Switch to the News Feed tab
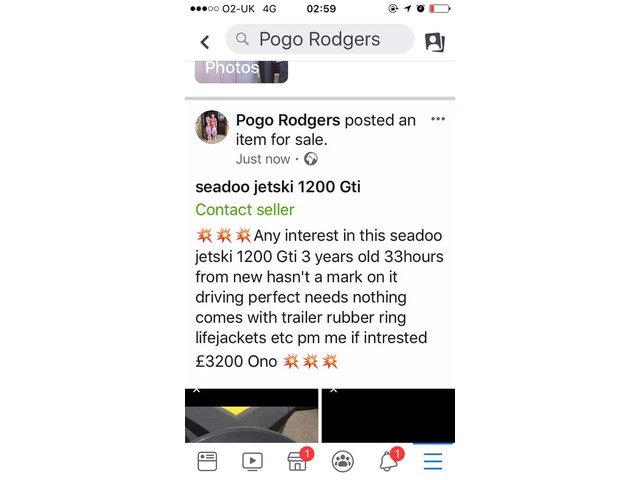 [207, 461]
